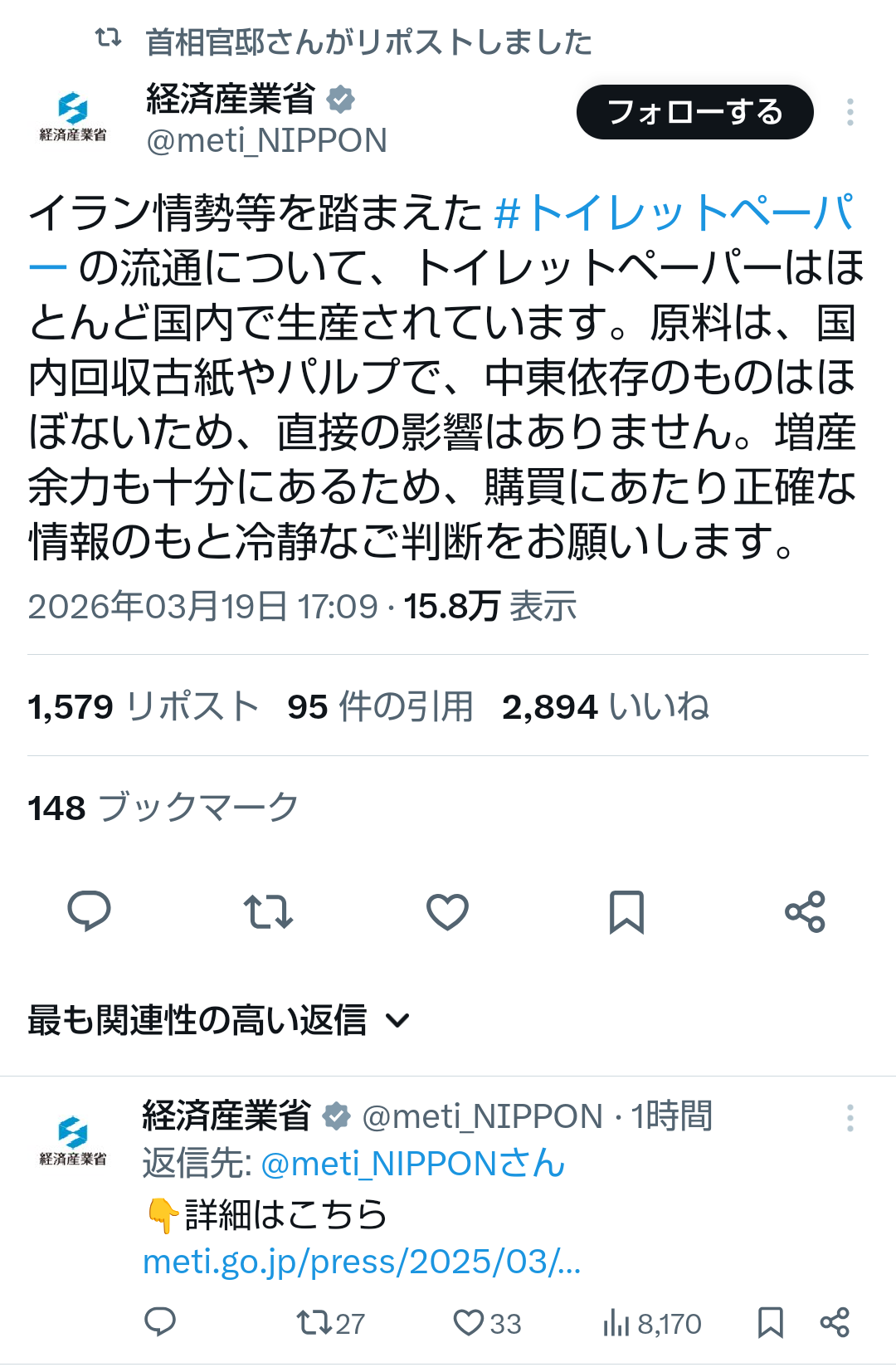The image size is (896, 1372).
Task: Open 経済産業省 profile avatar on main post
Action: click(x=73, y=116)
